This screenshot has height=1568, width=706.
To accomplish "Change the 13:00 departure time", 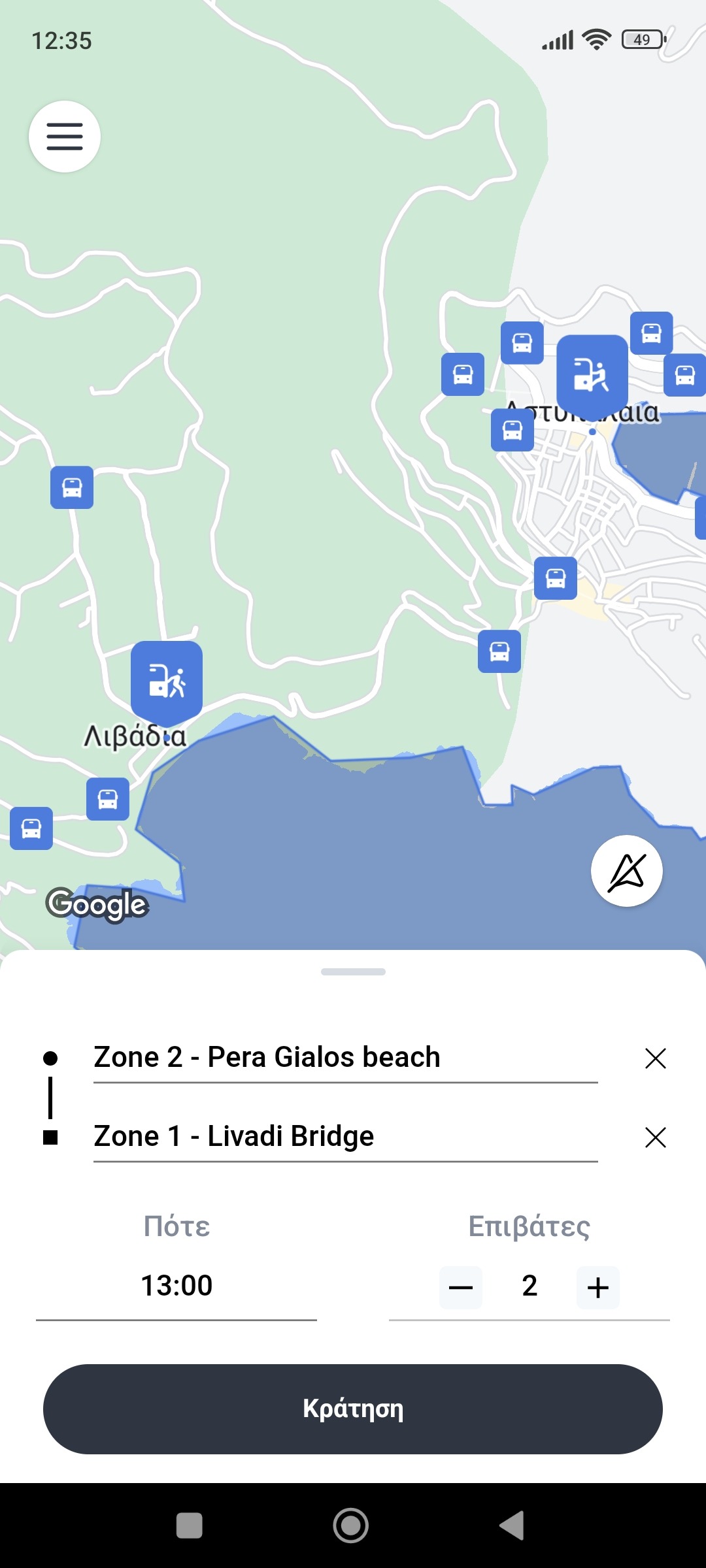I will 176,1286.
